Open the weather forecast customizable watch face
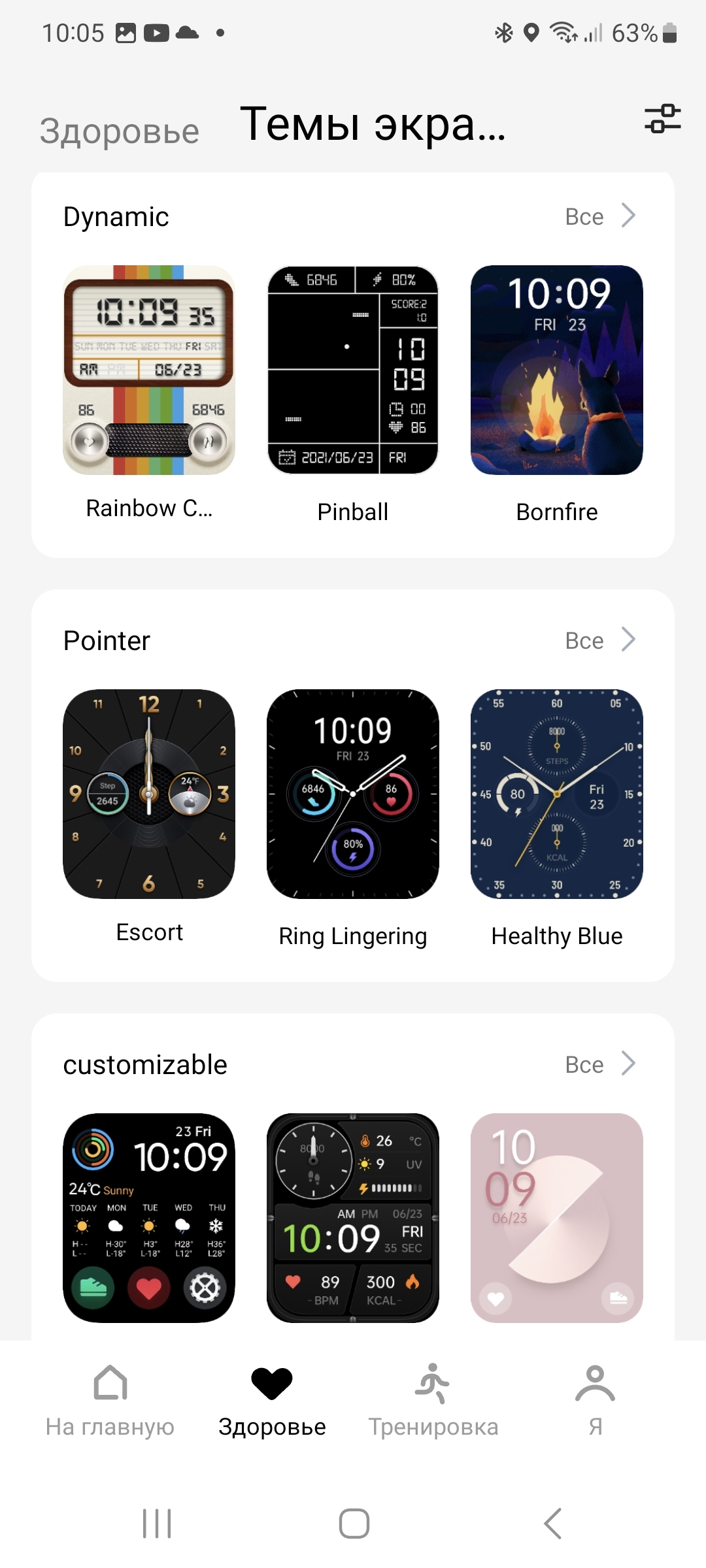This screenshot has height=1568, width=706. point(149,1218)
